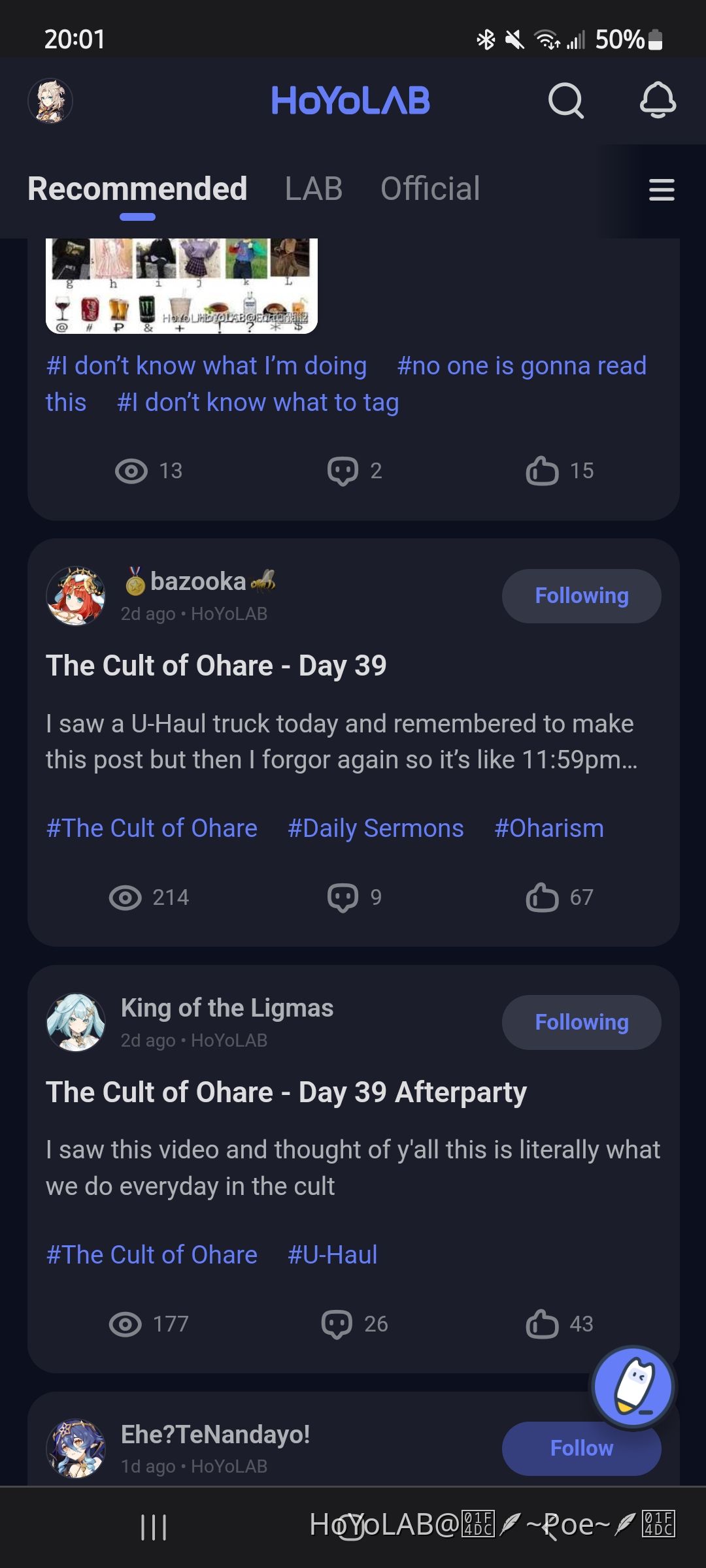Open the search icon
Screen dimensions: 706x1568
click(x=565, y=101)
